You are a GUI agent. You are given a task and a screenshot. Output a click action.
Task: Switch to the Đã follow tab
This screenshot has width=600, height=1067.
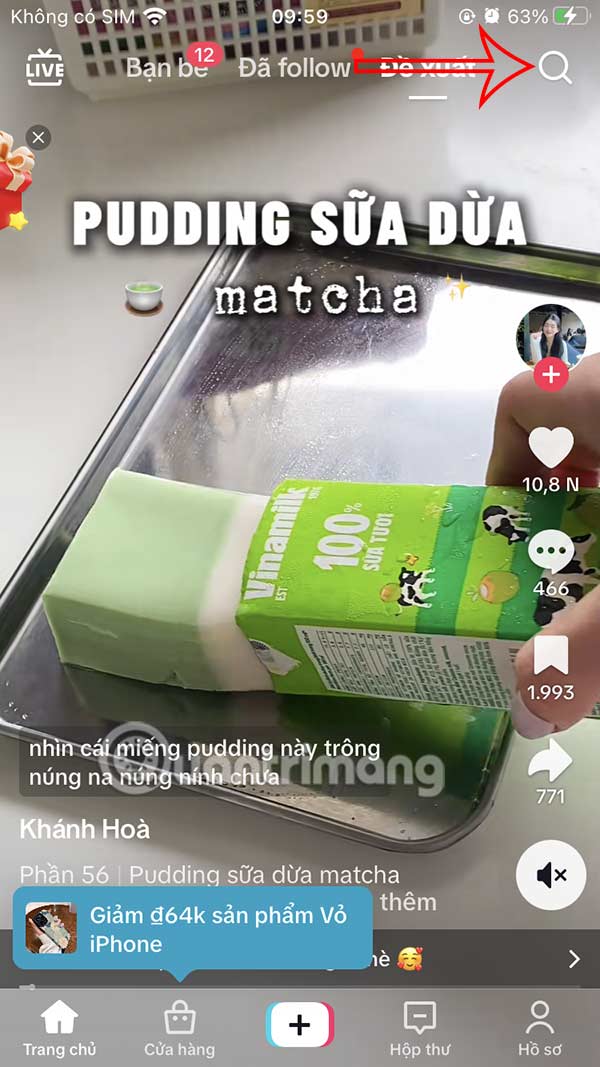click(293, 68)
